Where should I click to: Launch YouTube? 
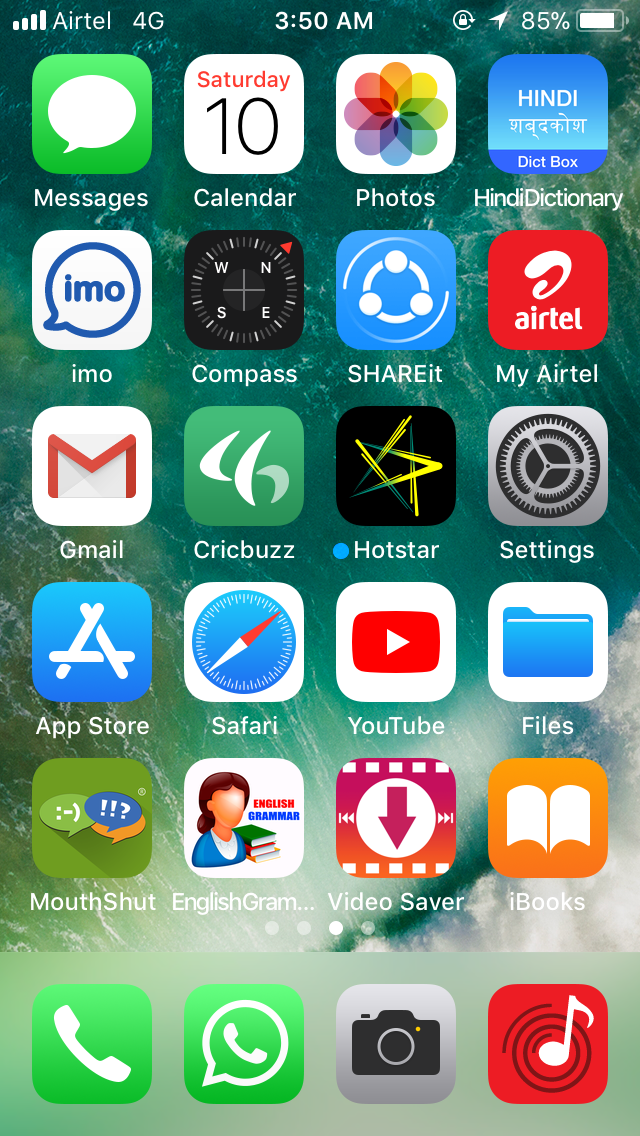[396, 642]
